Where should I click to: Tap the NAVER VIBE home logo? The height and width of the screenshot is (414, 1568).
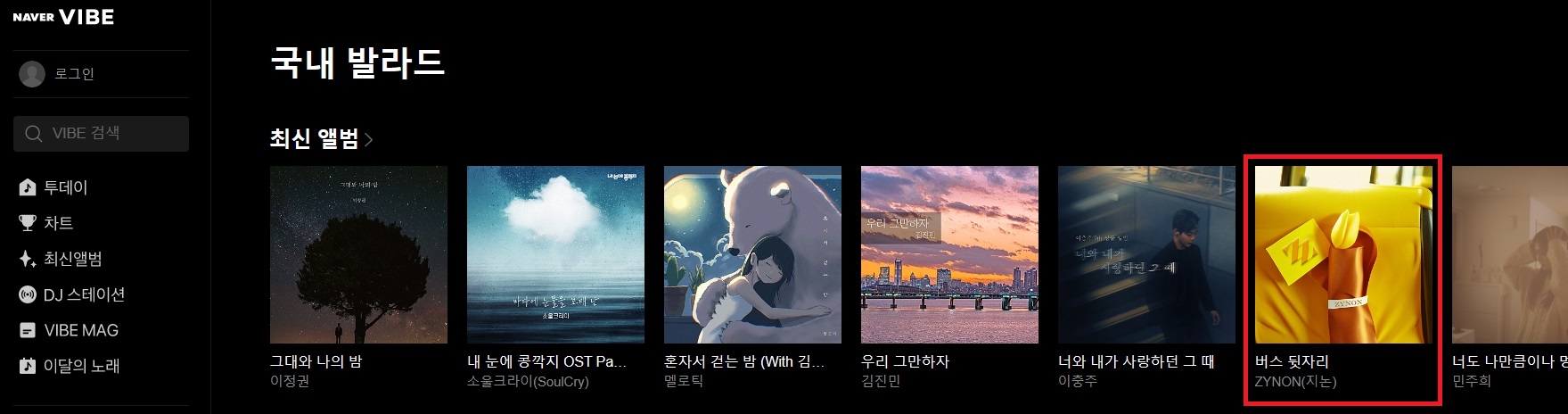pos(63,17)
